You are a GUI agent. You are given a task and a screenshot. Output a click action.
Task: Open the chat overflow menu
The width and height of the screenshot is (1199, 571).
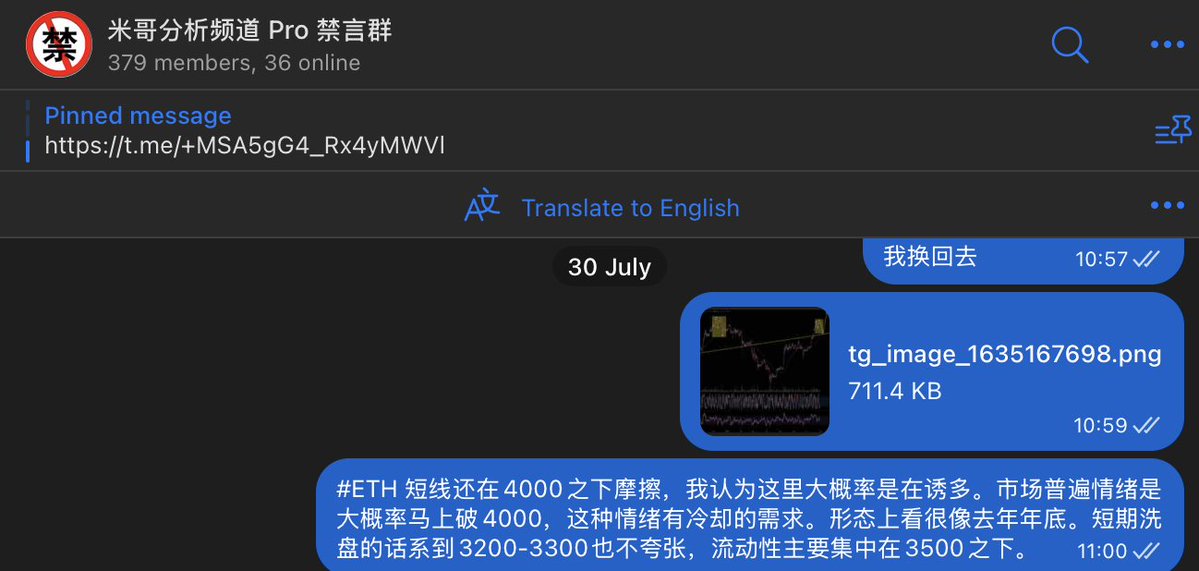point(1166,45)
